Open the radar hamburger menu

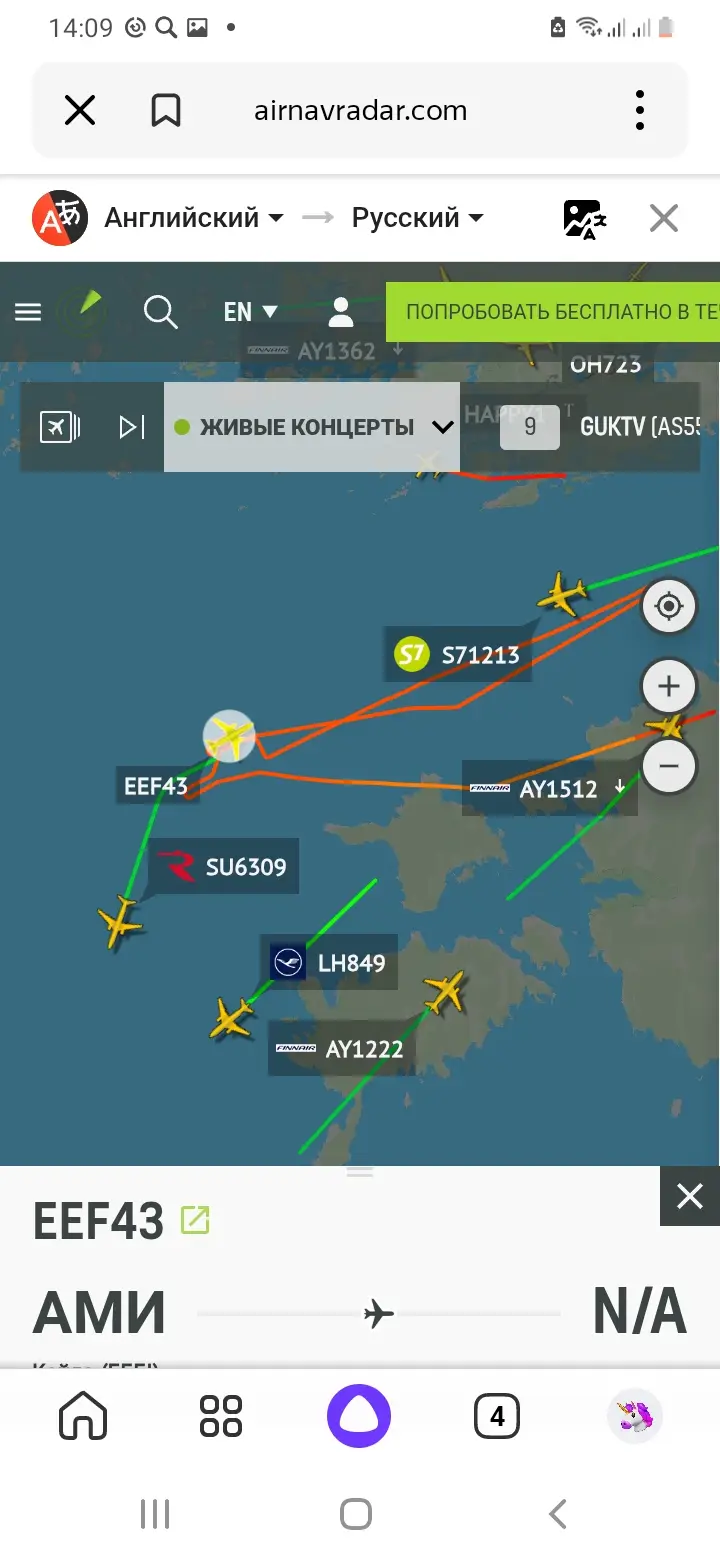pos(28,312)
